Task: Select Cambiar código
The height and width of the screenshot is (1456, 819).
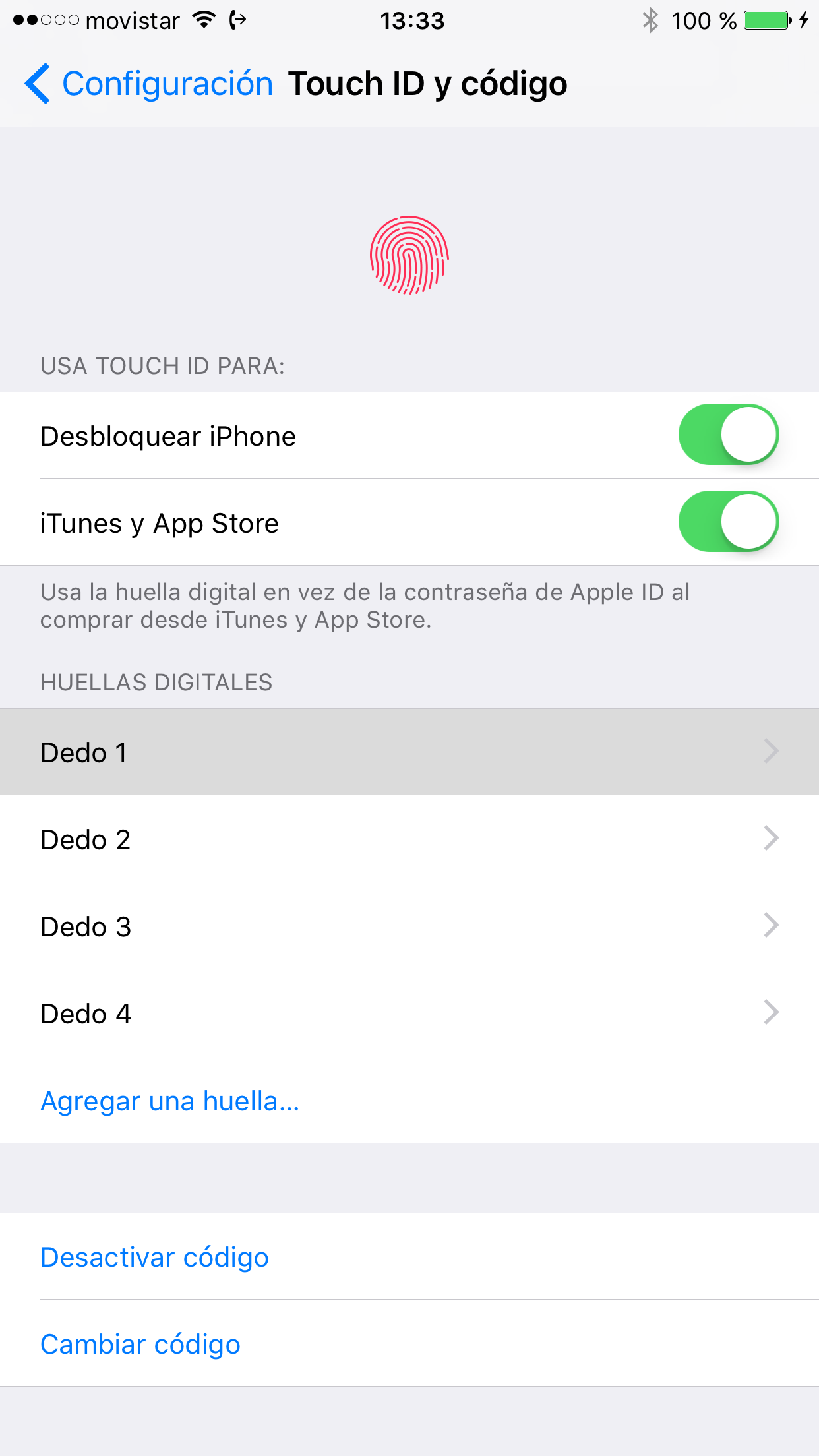Action: 140,1344
